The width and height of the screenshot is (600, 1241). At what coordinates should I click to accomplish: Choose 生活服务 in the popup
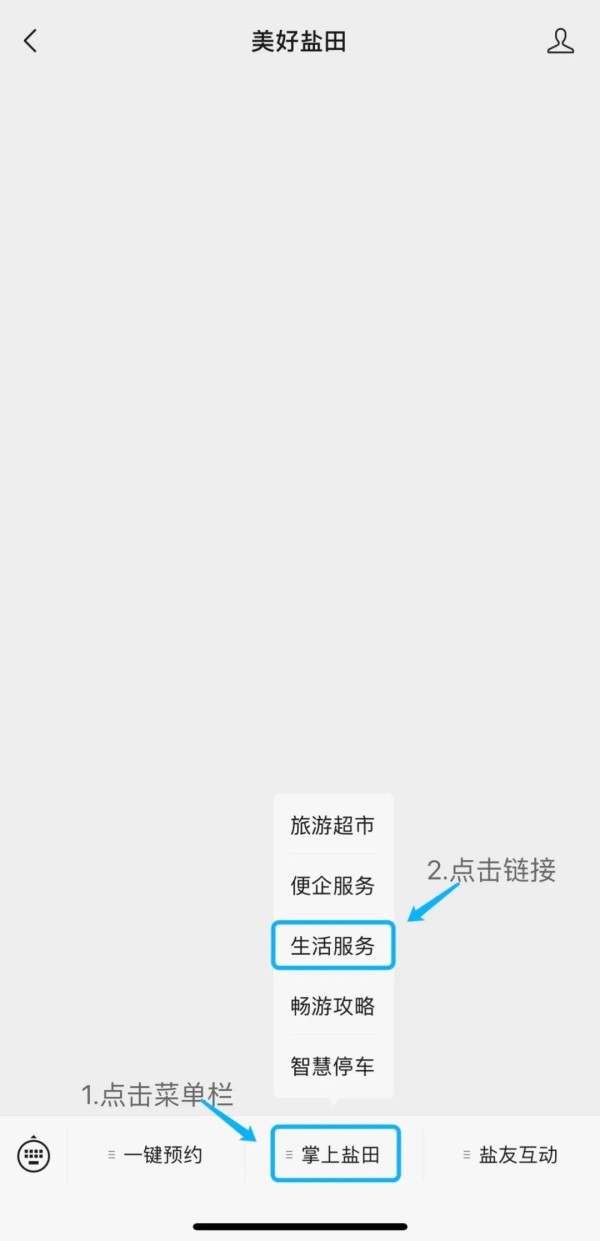point(333,946)
